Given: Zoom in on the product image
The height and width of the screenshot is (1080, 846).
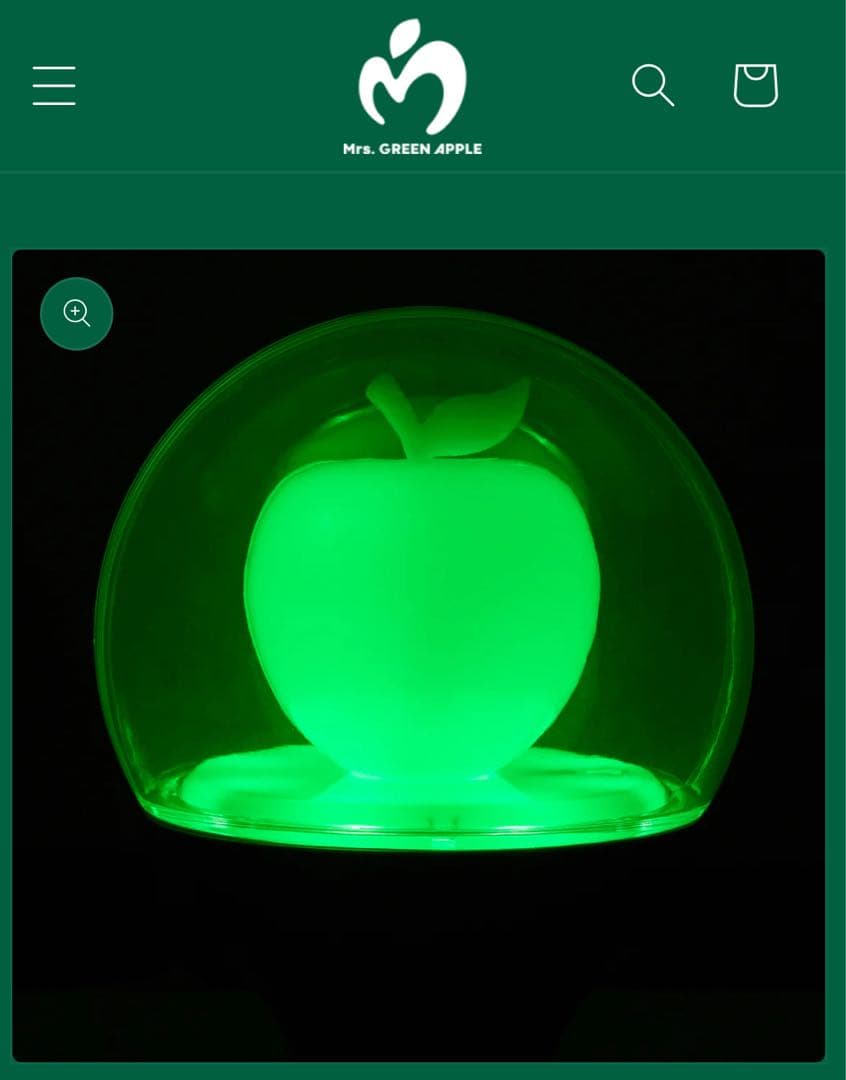Looking at the screenshot, I should 77,314.
